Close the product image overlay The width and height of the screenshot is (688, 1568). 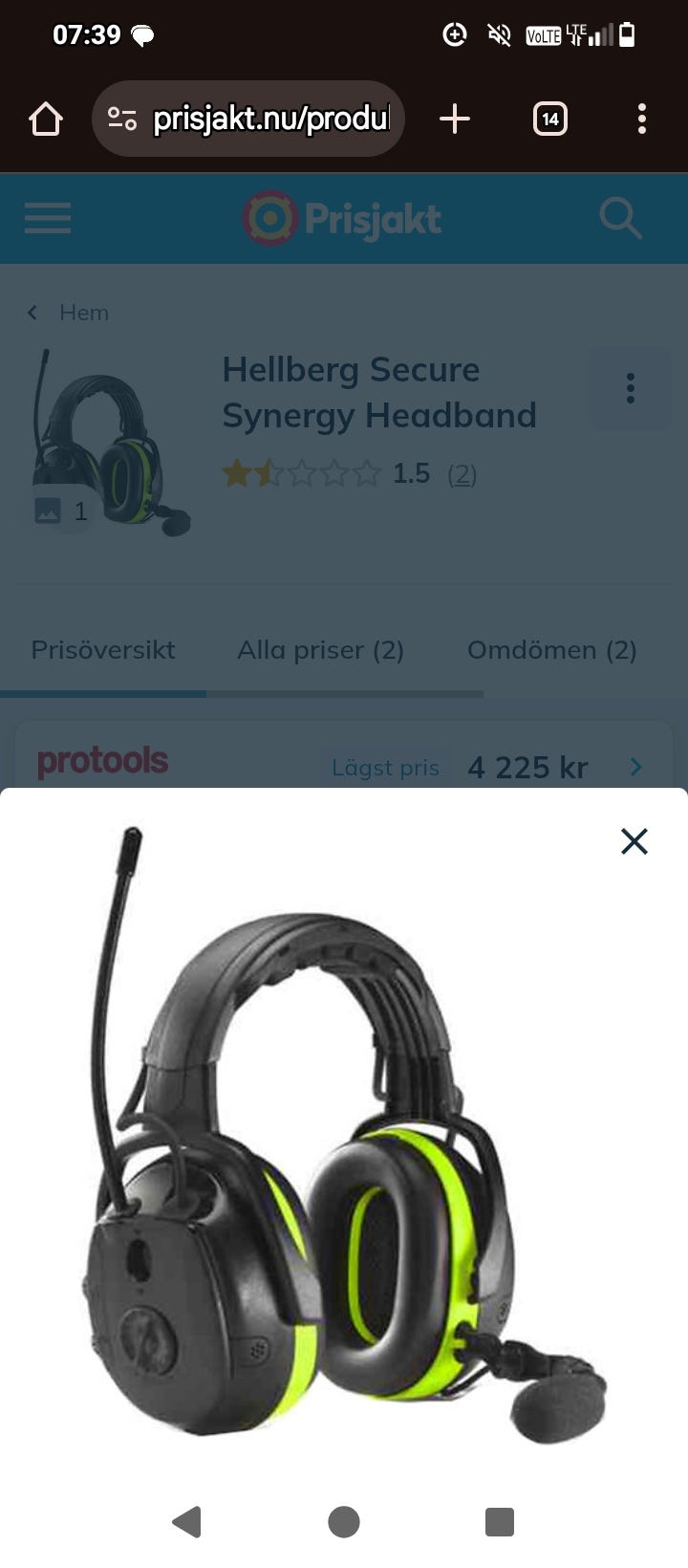coord(634,841)
